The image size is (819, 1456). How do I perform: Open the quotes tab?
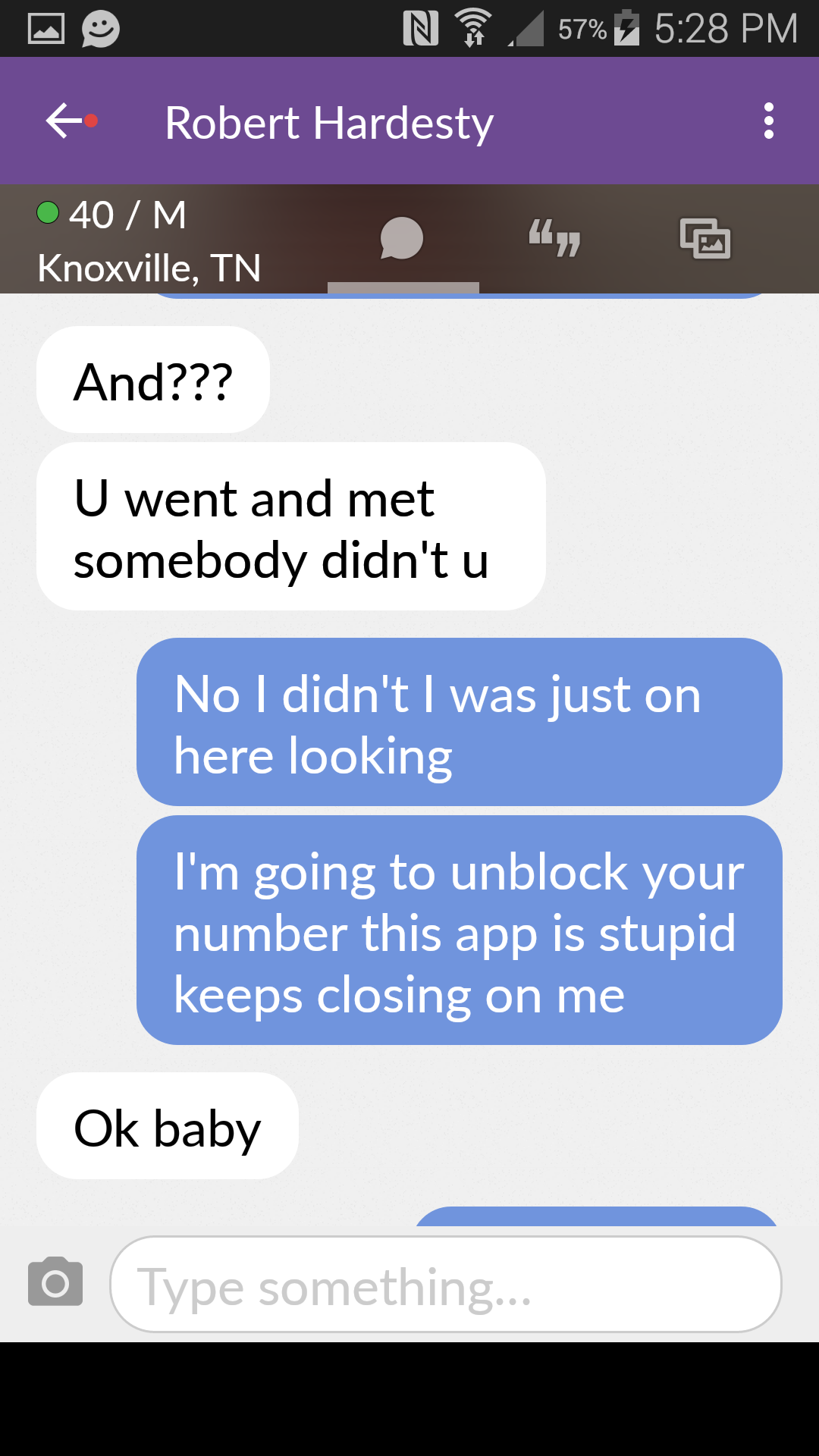[554, 238]
